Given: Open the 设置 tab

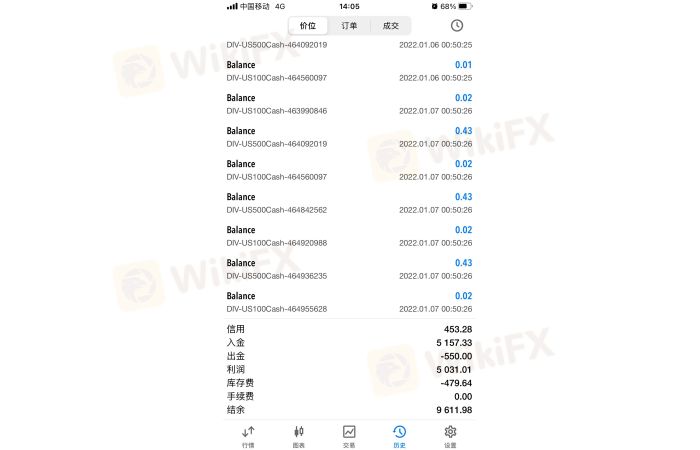Looking at the screenshot, I should [x=450, y=435].
